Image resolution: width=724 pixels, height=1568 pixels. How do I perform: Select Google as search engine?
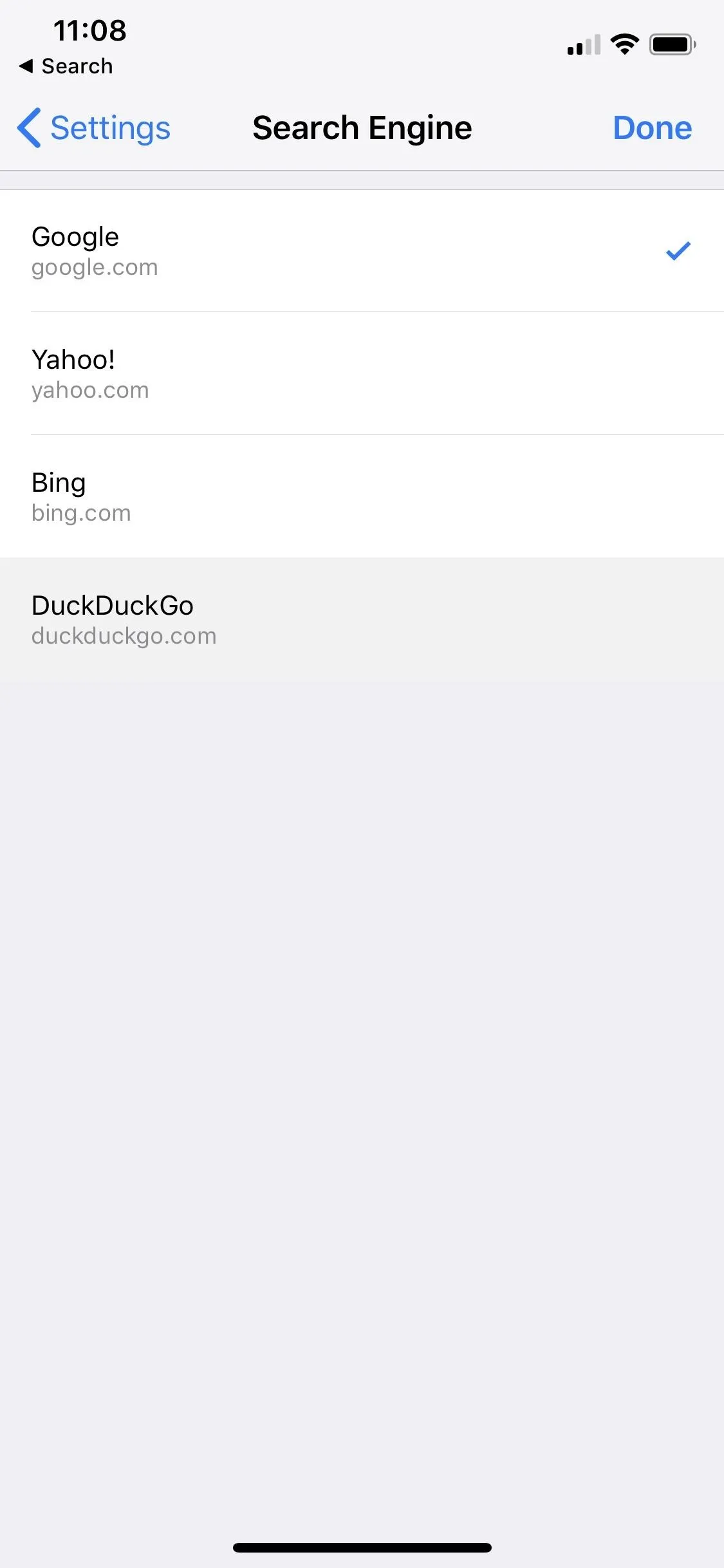point(362,251)
